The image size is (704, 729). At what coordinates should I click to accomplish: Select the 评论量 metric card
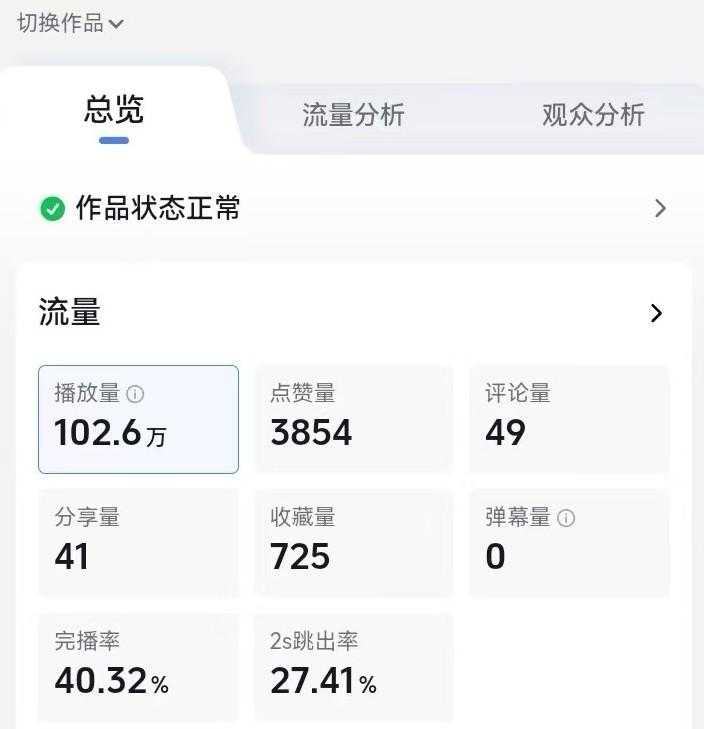pyautogui.click(x=568, y=418)
